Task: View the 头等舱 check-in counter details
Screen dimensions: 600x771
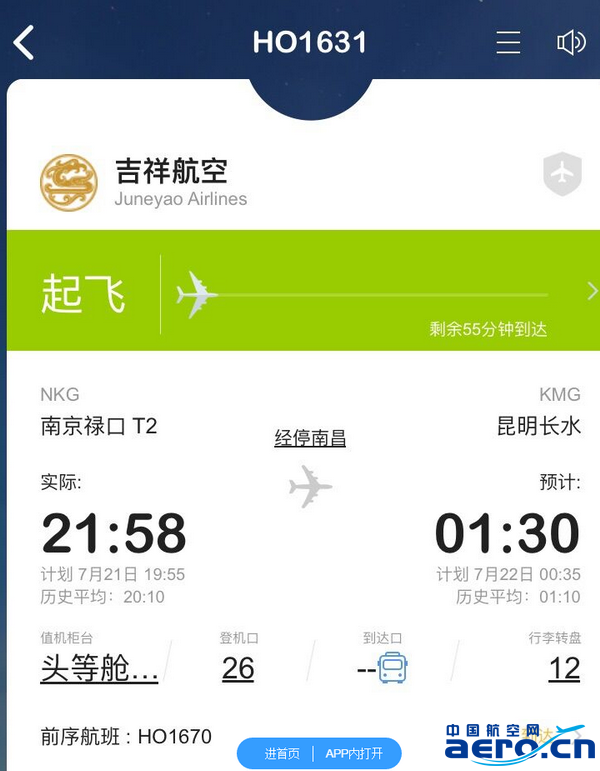Action: click(x=99, y=668)
